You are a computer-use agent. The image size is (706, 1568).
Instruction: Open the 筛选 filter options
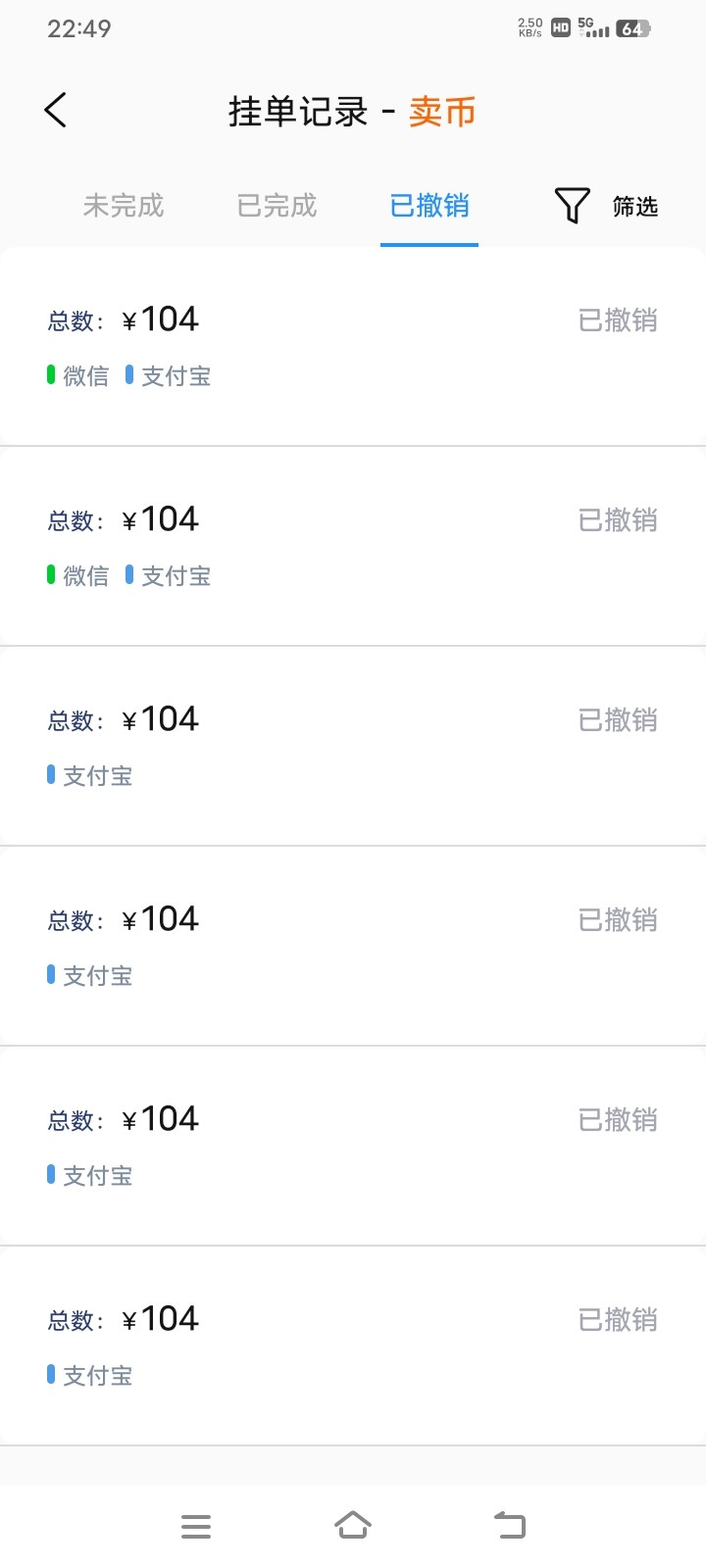(x=606, y=206)
